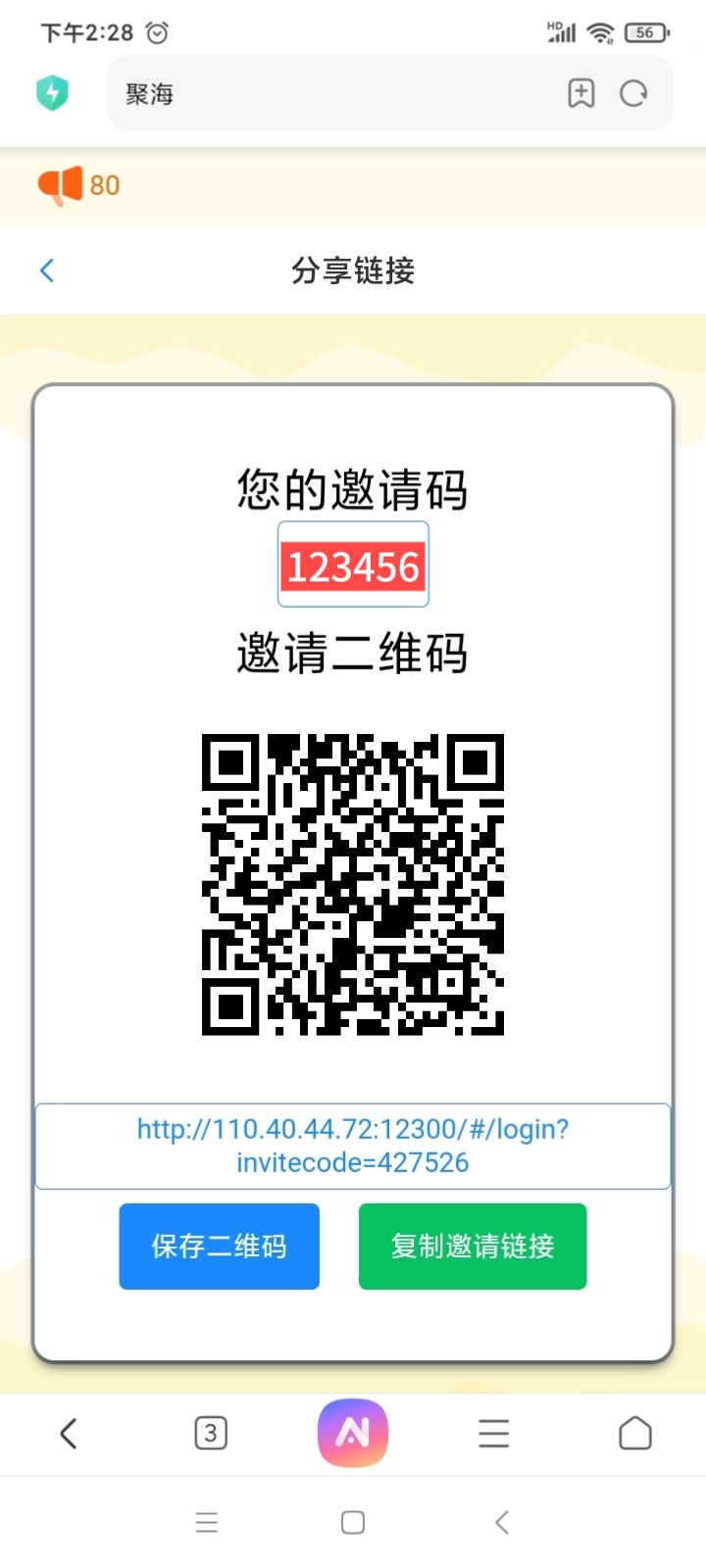Open the invite link with invitecode=427526
Viewport: 706px width, 1568px height.
353,1146
